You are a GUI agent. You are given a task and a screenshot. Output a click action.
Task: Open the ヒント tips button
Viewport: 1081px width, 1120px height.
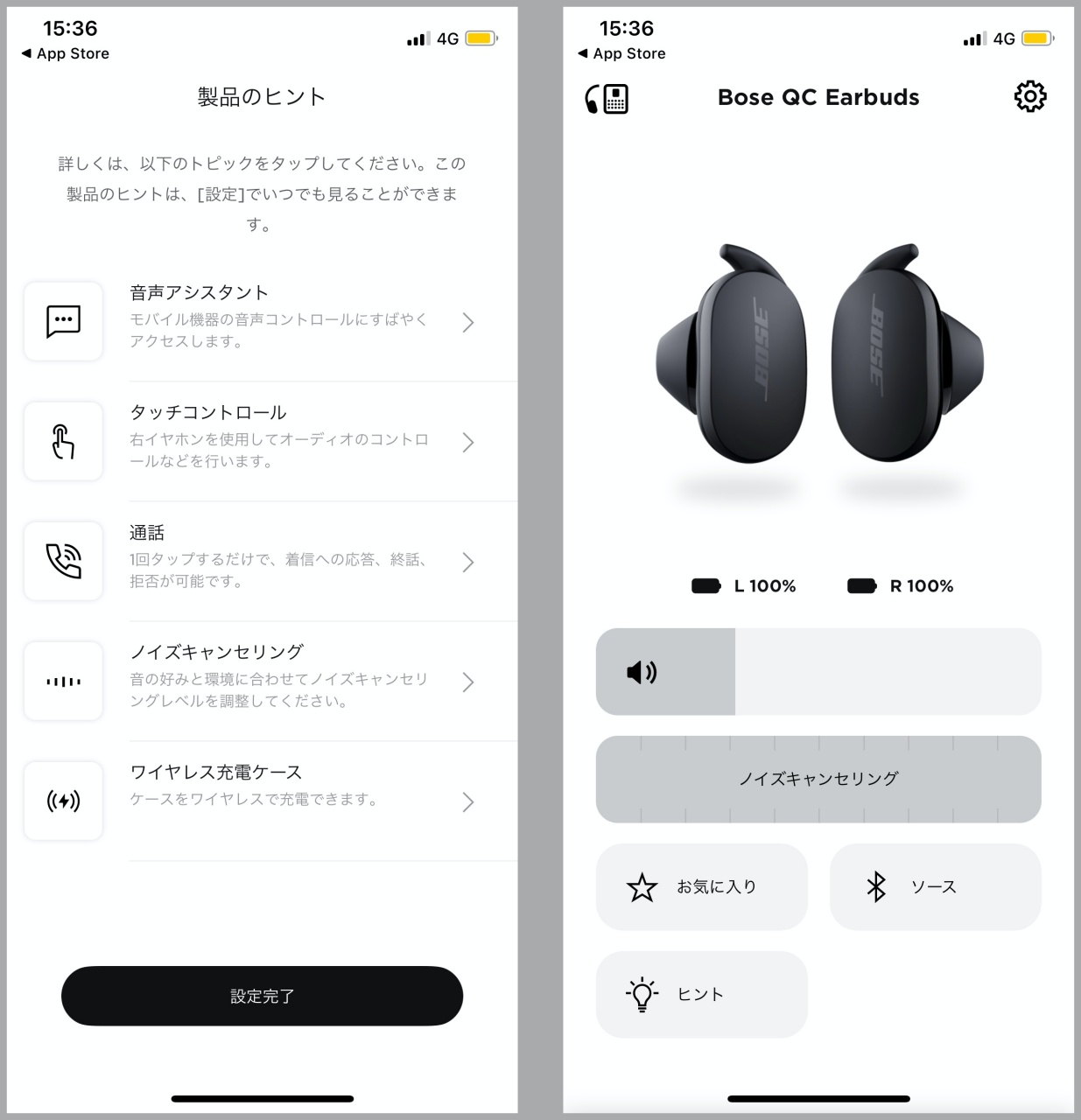tap(701, 995)
